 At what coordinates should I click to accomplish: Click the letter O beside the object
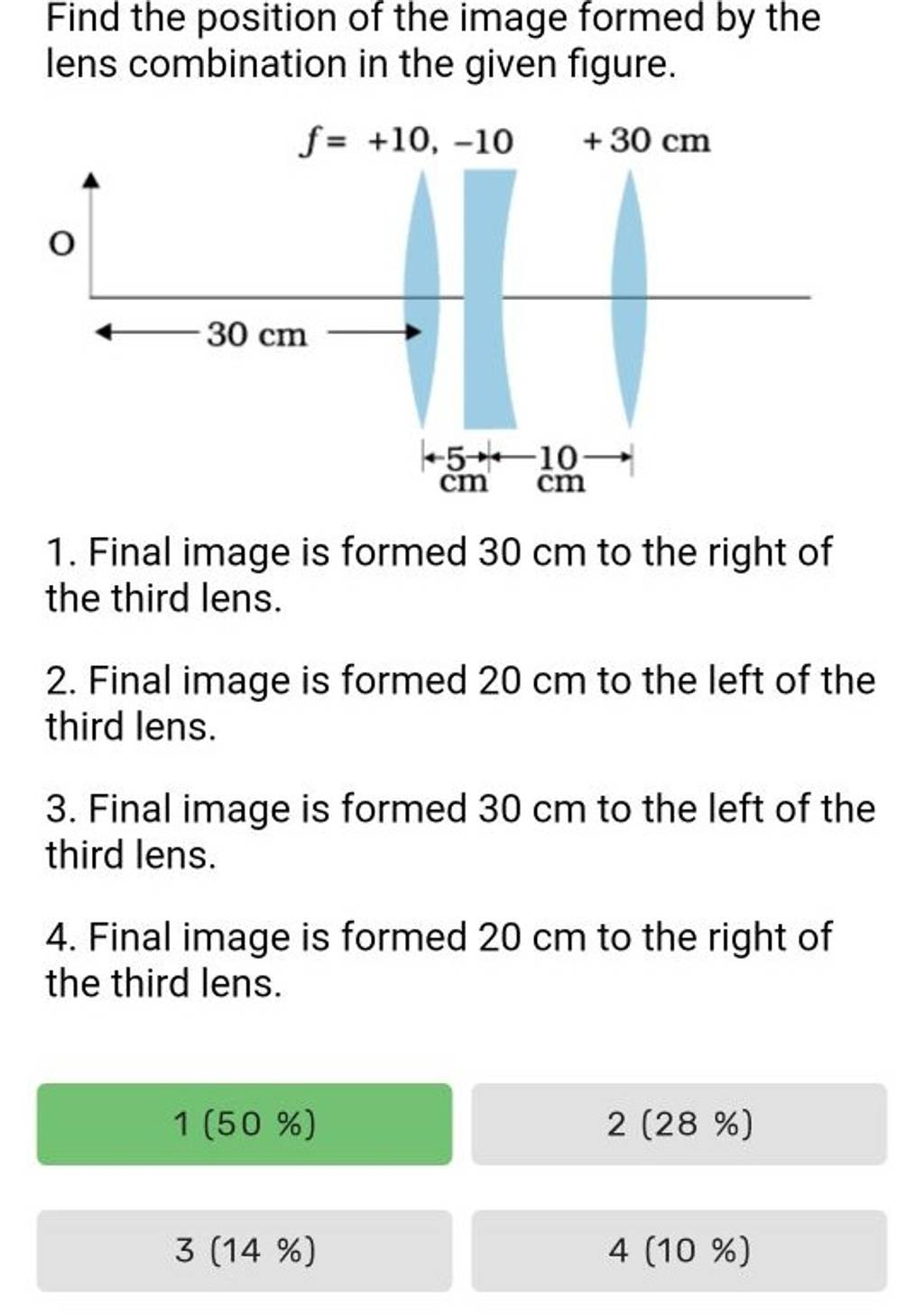[x=60, y=242]
